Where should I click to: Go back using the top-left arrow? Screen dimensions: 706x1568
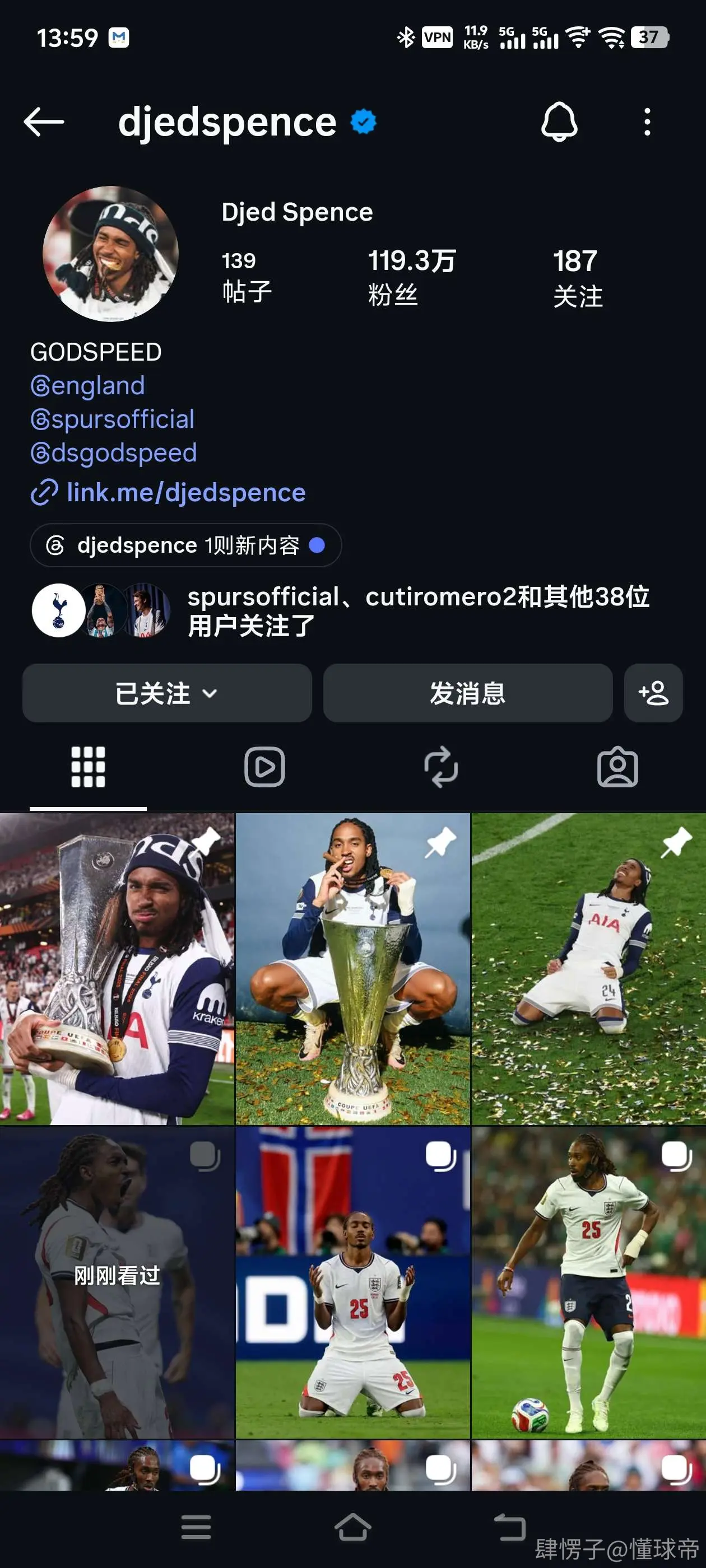coord(44,122)
